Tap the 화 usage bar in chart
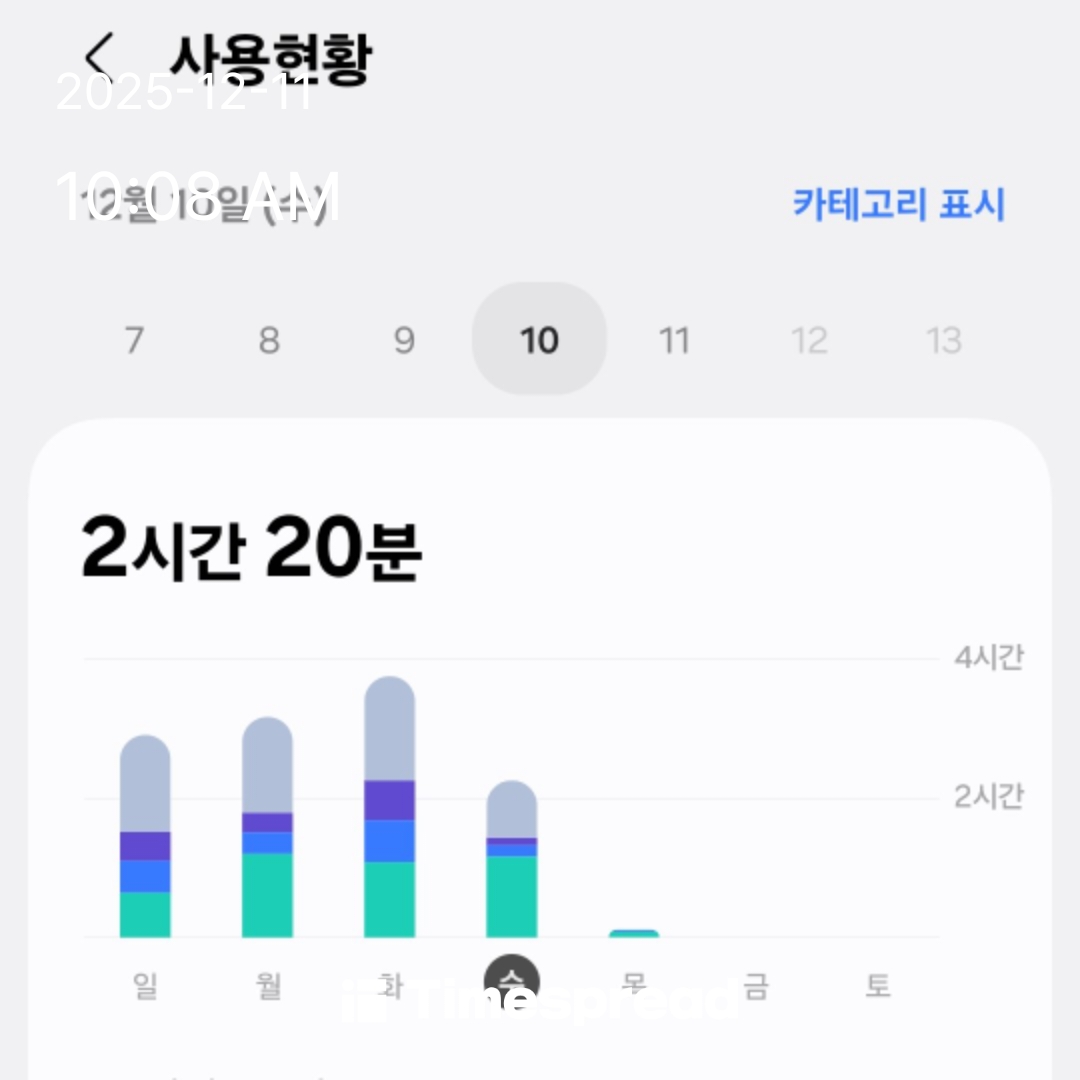1080x1080 pixels. point(389,808)
